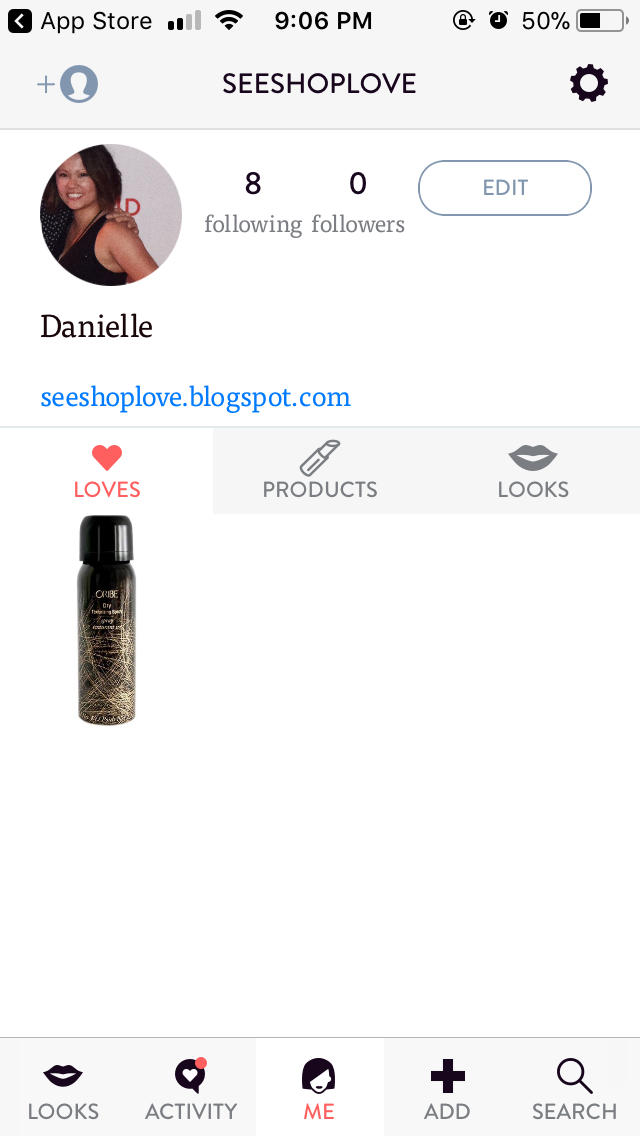
Task: Open the ACTIVITY tab
Action: pos(190,1090)
